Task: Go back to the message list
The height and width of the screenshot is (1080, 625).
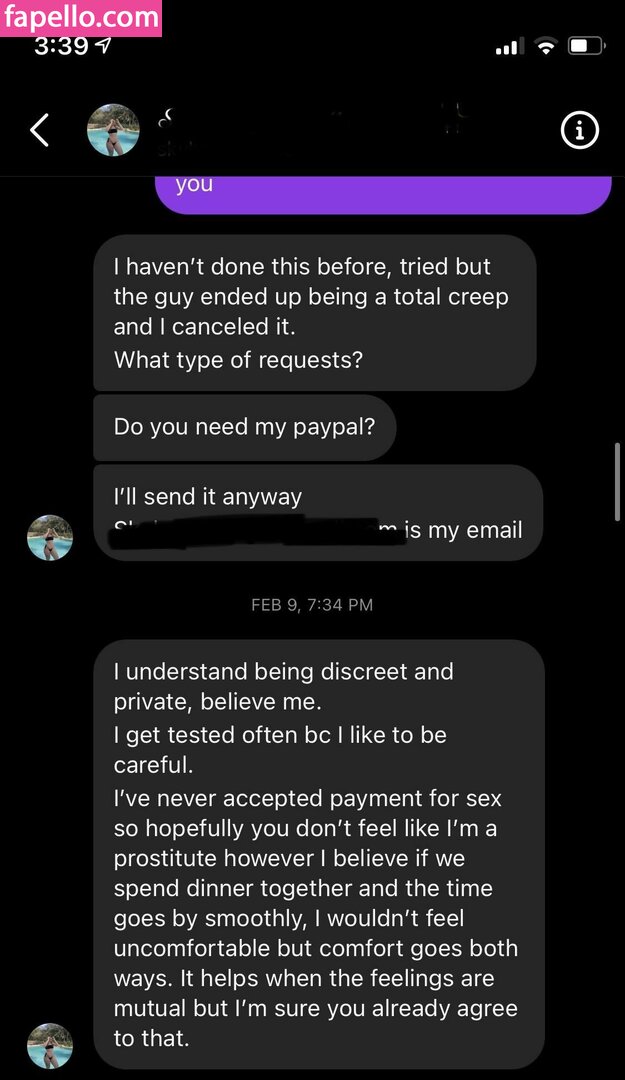Action: click(x=40, y=130)
